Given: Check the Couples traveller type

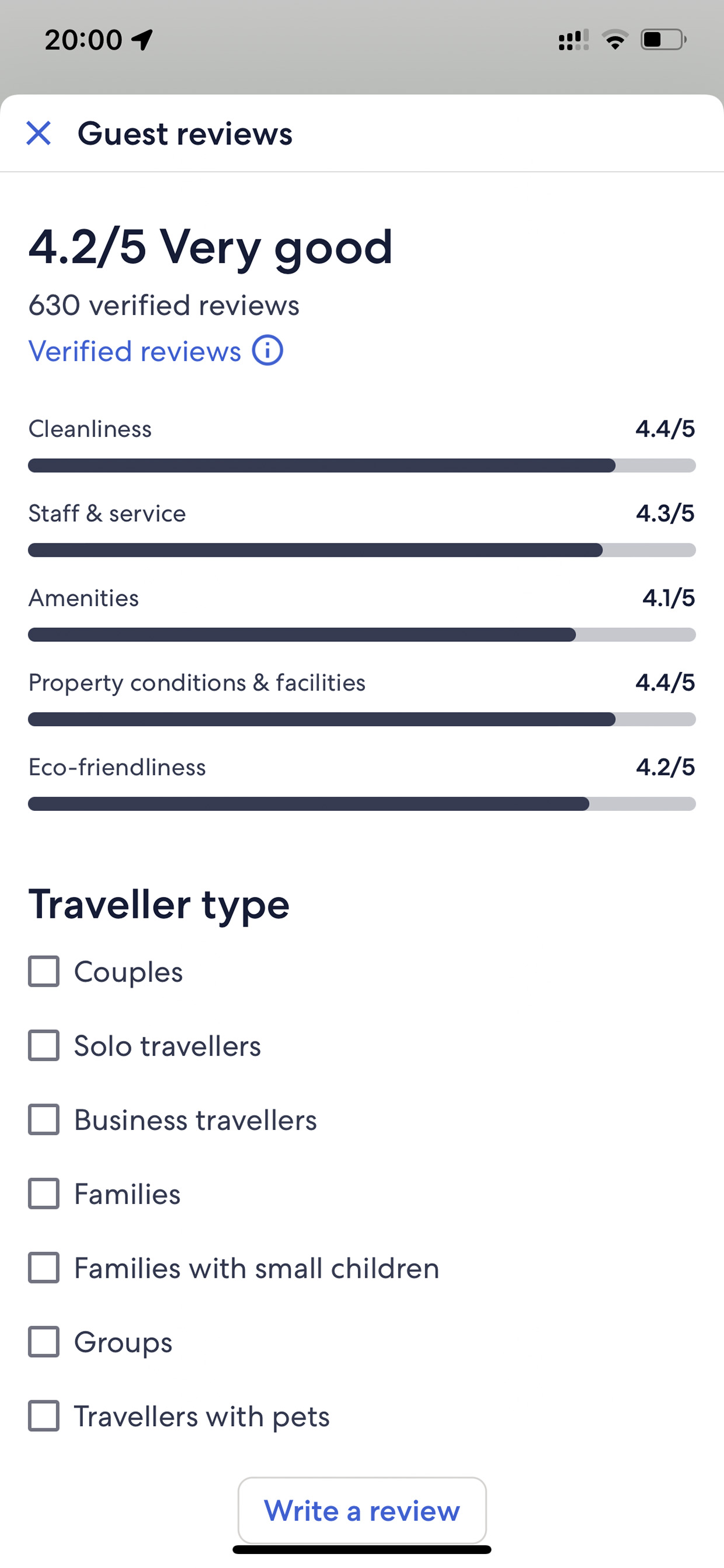Looking at the screenshot, I should [x=44, y=972].
